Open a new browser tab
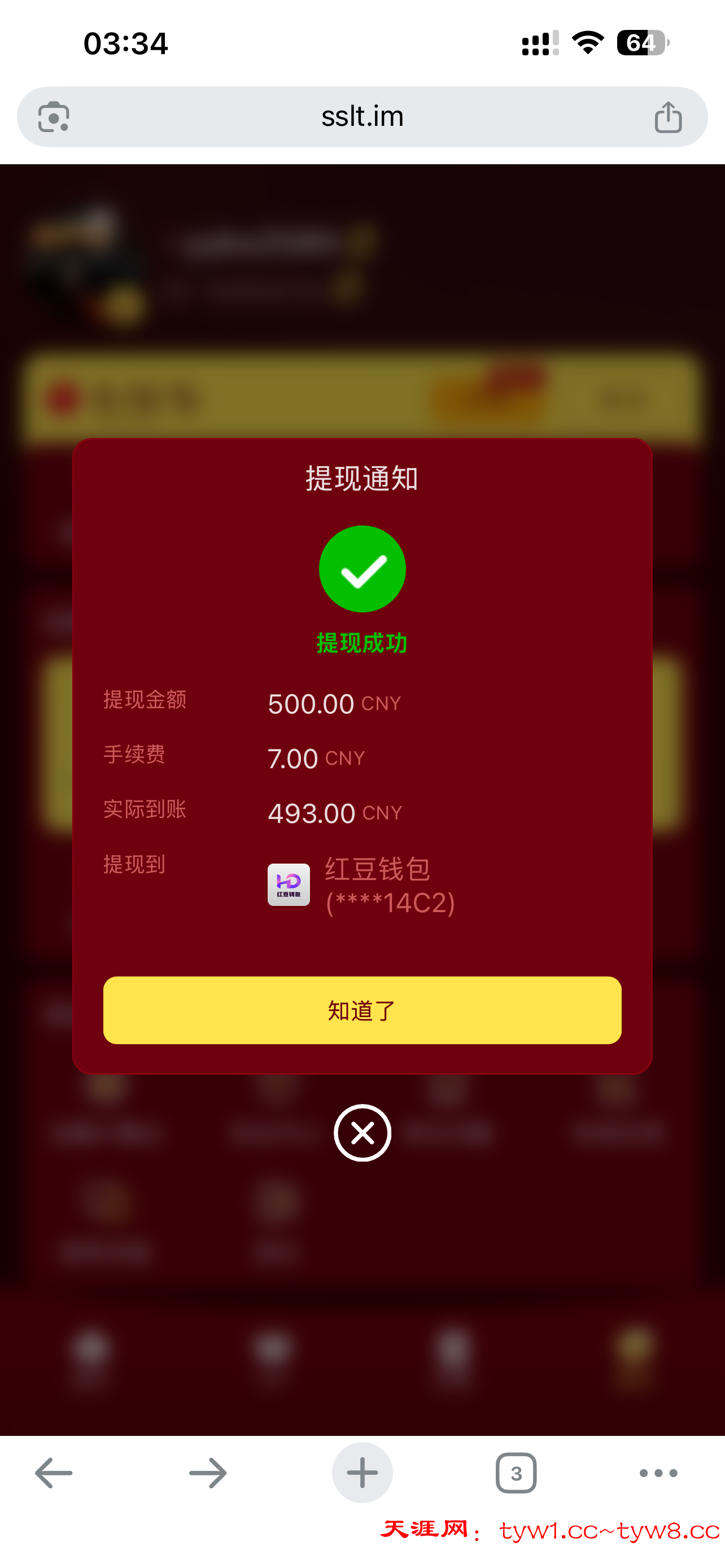725x1568 pixels. [362, 1473]
